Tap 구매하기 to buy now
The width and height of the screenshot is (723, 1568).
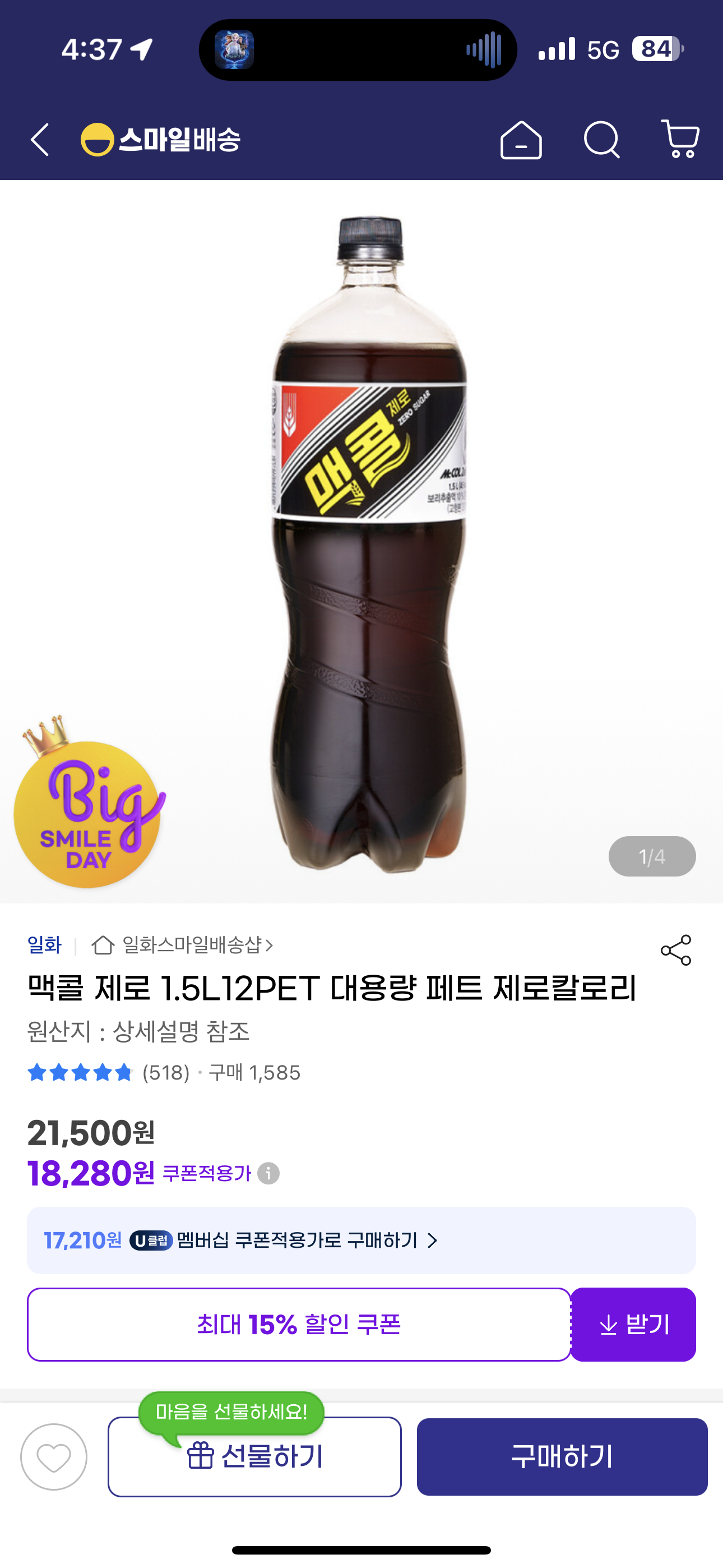click(562, 1456)
